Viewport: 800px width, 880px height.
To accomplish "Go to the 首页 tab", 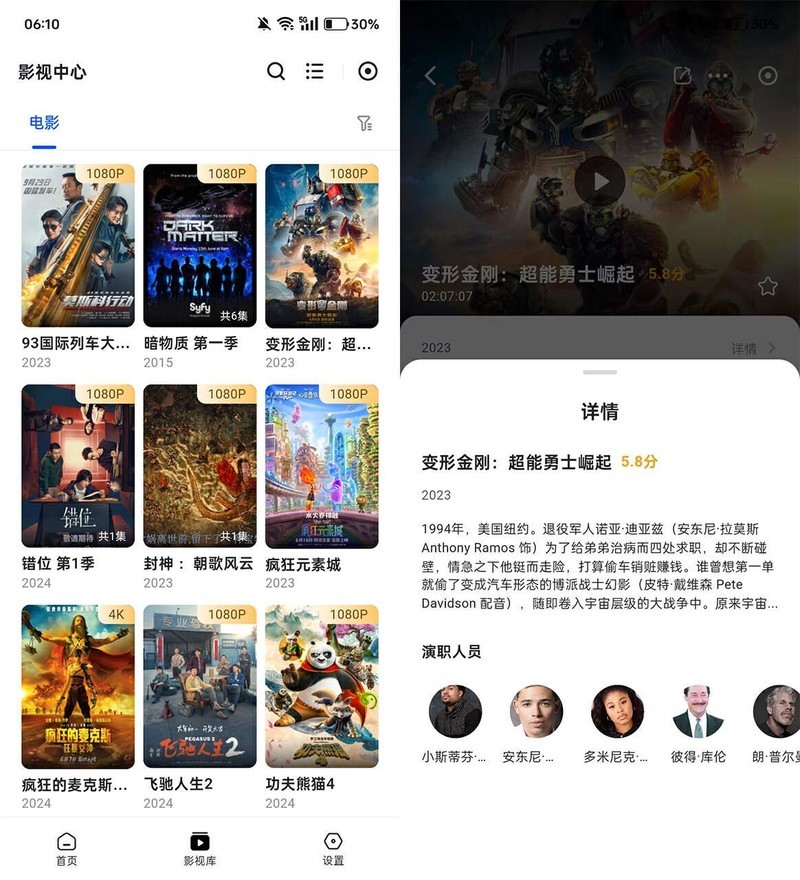I will point(66,848).
